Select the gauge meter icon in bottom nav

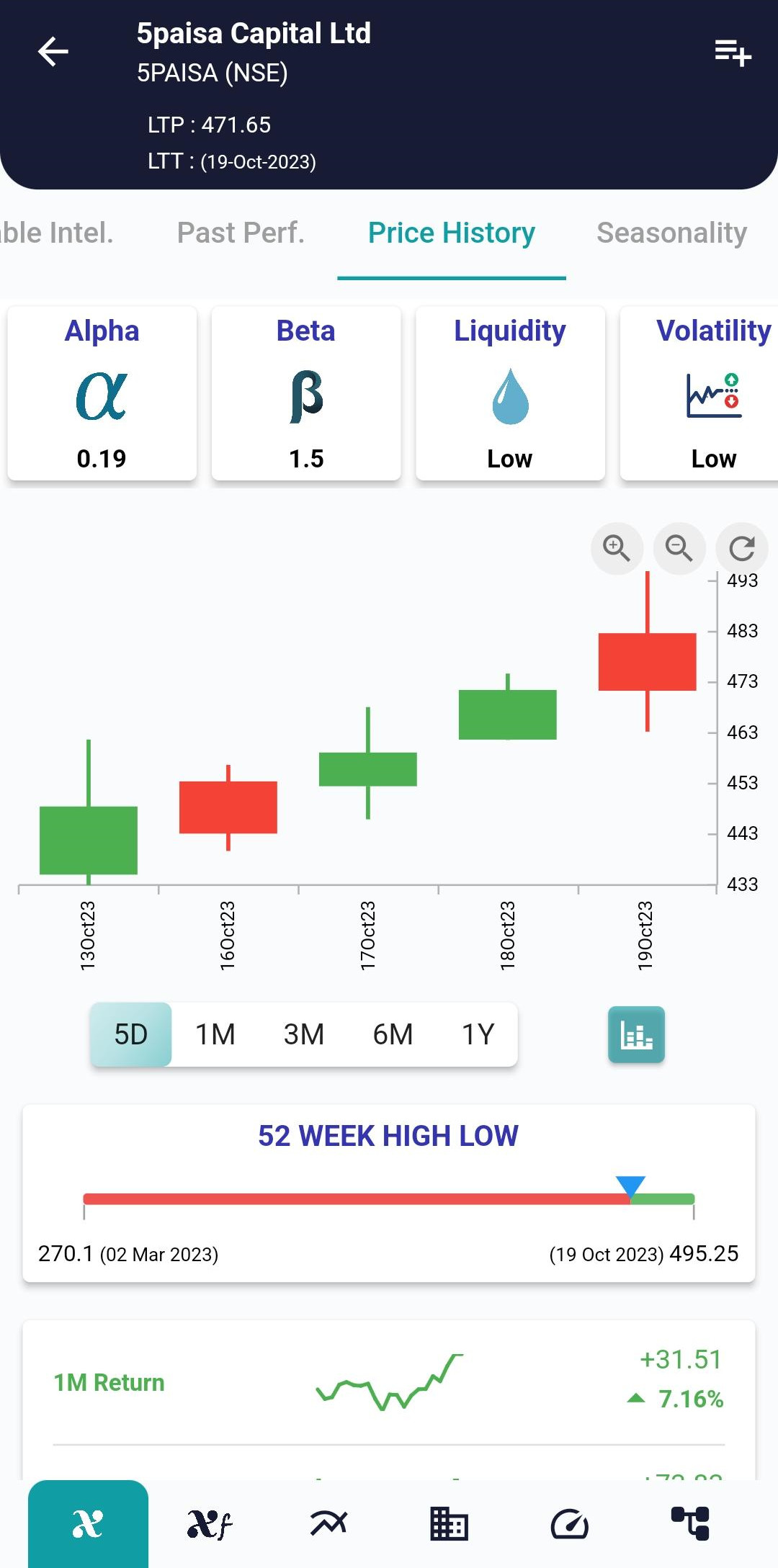[x=569, y=1523]
